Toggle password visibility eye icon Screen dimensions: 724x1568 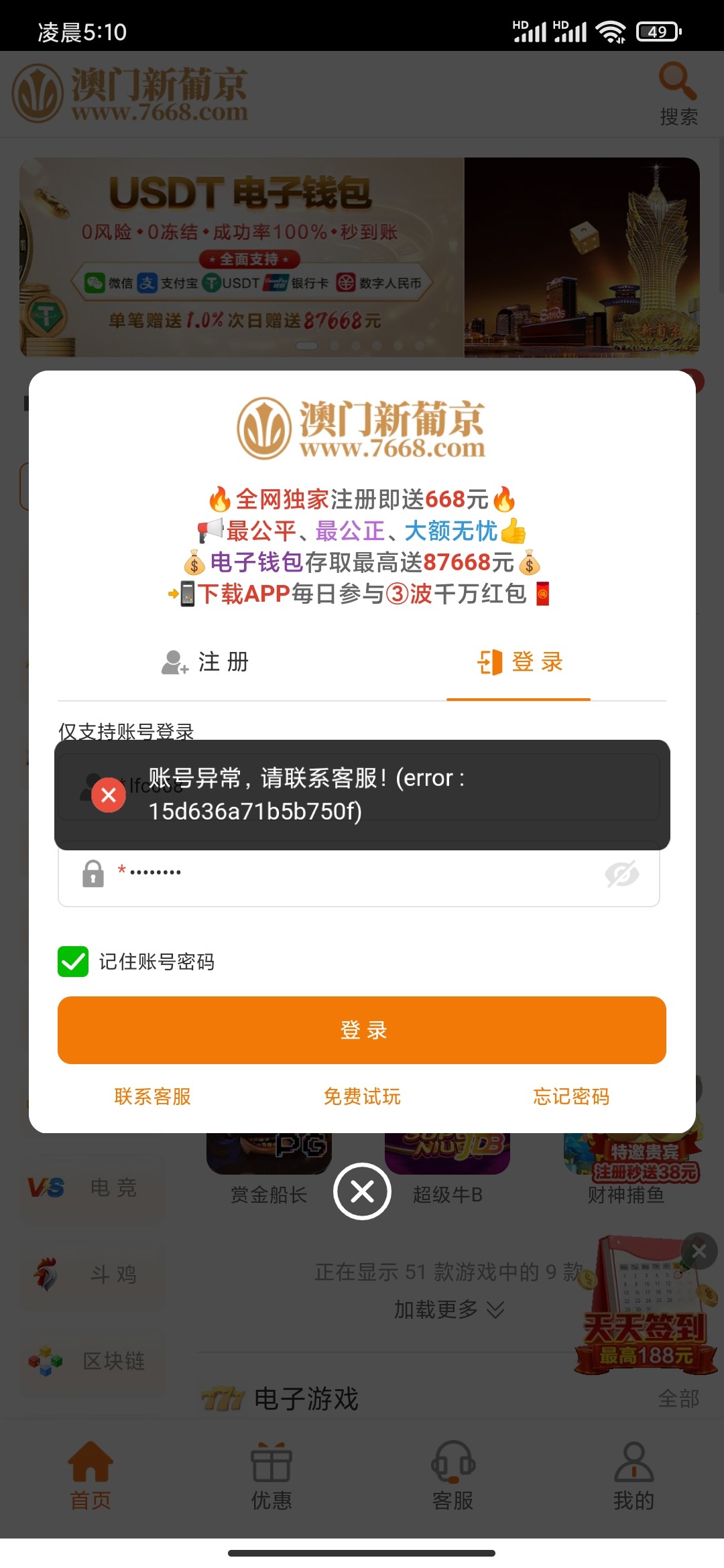(621, 874)
